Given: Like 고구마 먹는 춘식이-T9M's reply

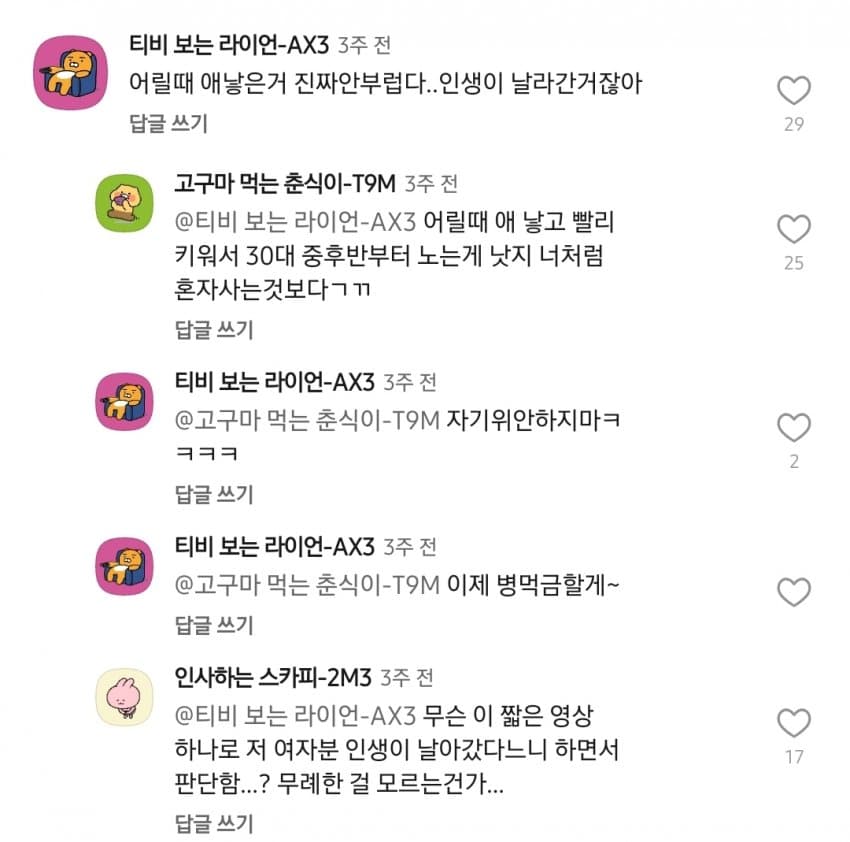Looking at the screenshot, I should coord(793,230).
